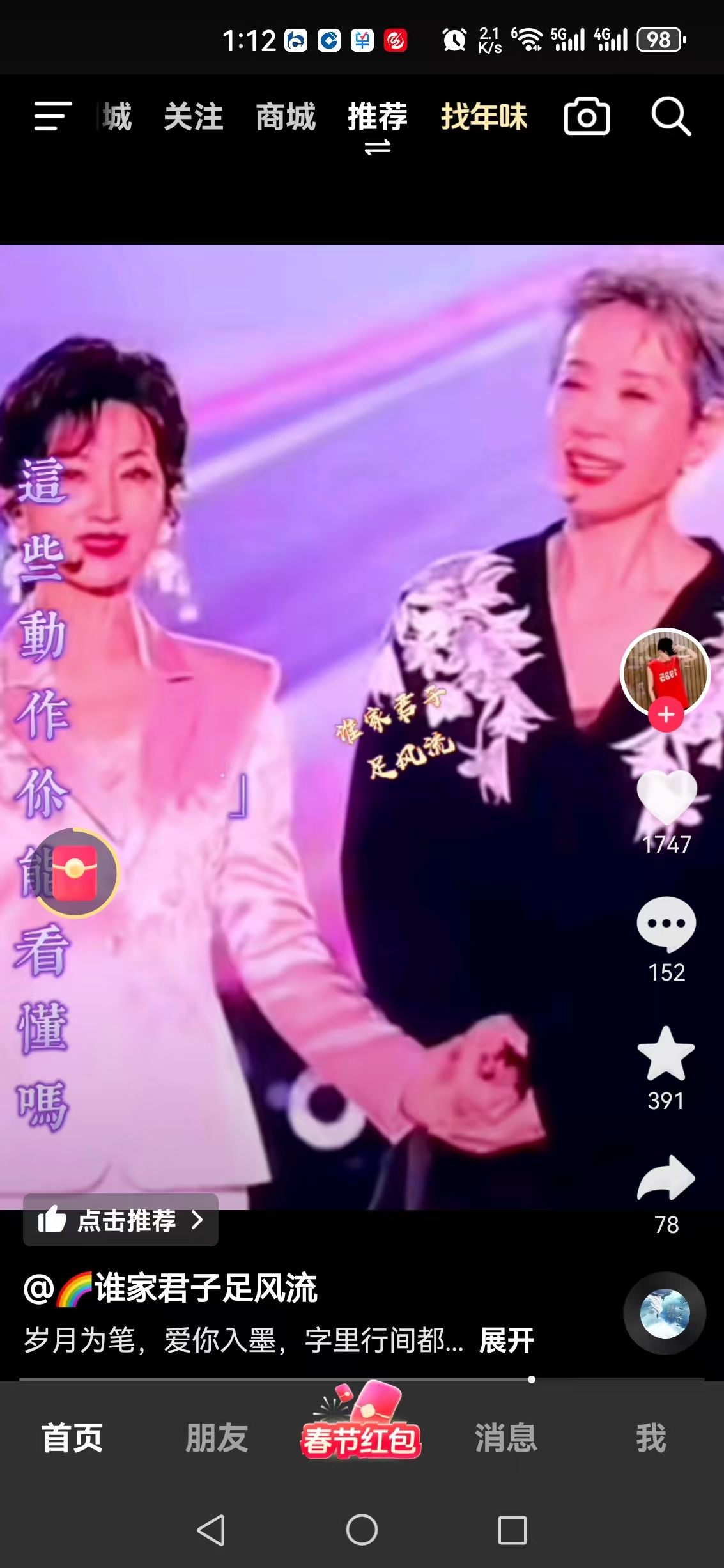Tap the floating red envelope
Screen dimensions: 724x1568
point(75,873)
